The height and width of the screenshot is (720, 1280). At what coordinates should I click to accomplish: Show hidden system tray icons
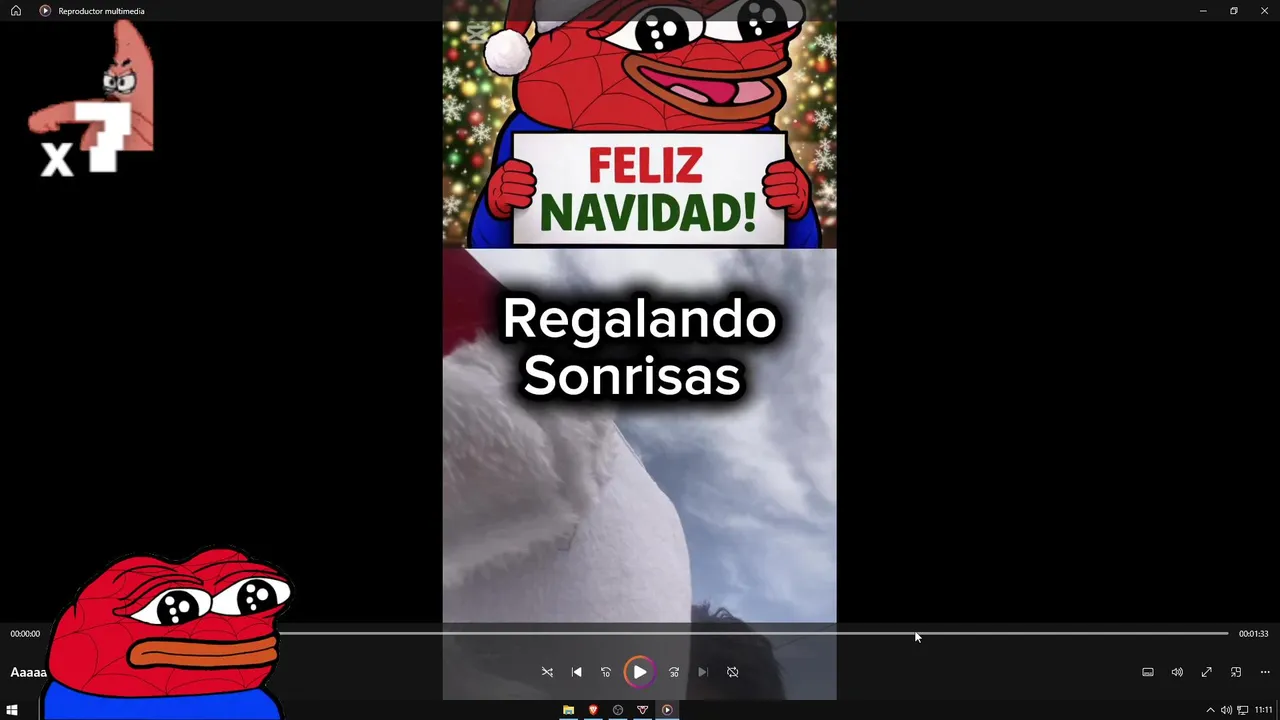click(1210, 710)
